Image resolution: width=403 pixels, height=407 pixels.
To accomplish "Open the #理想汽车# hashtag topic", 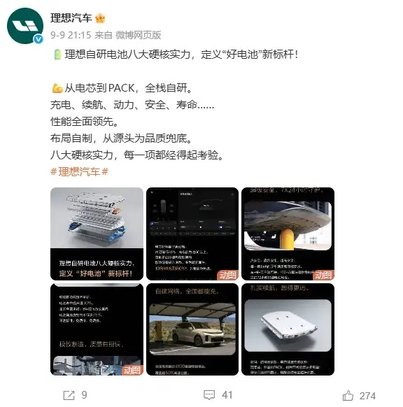I will tap(79, 172).
